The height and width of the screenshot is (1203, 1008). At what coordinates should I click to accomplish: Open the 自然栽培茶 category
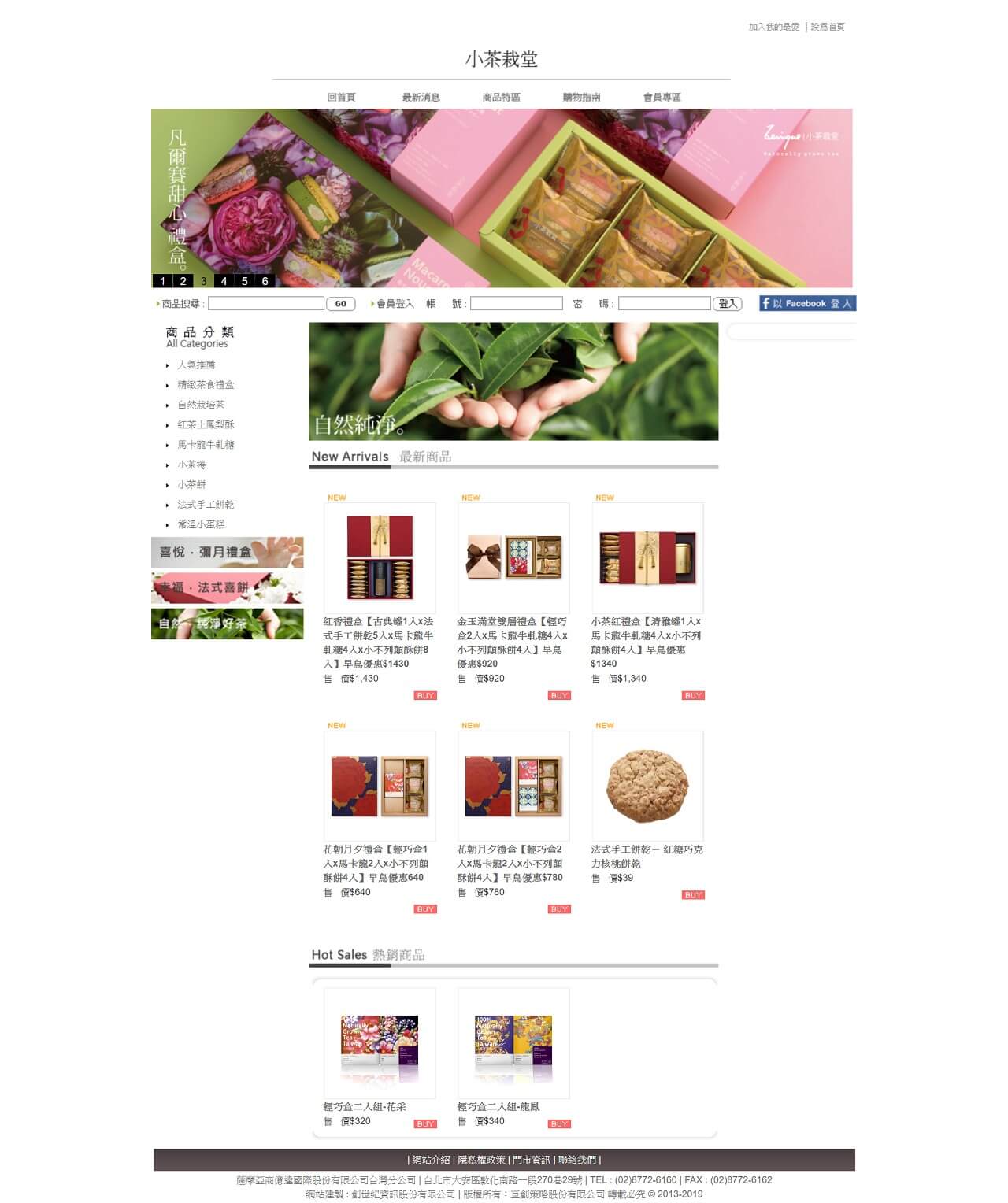point(201,405)
